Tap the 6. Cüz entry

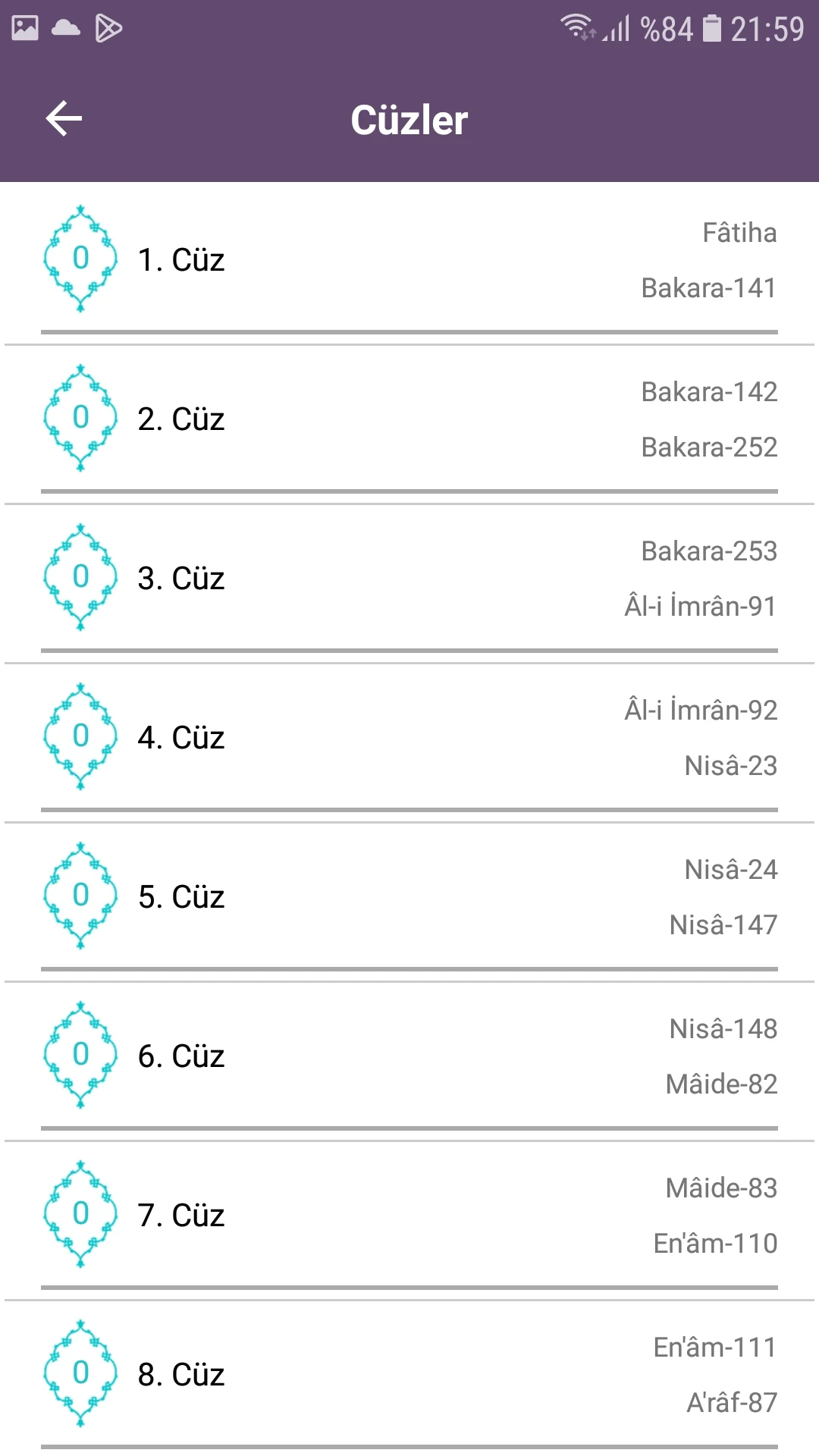(409, 1061)
